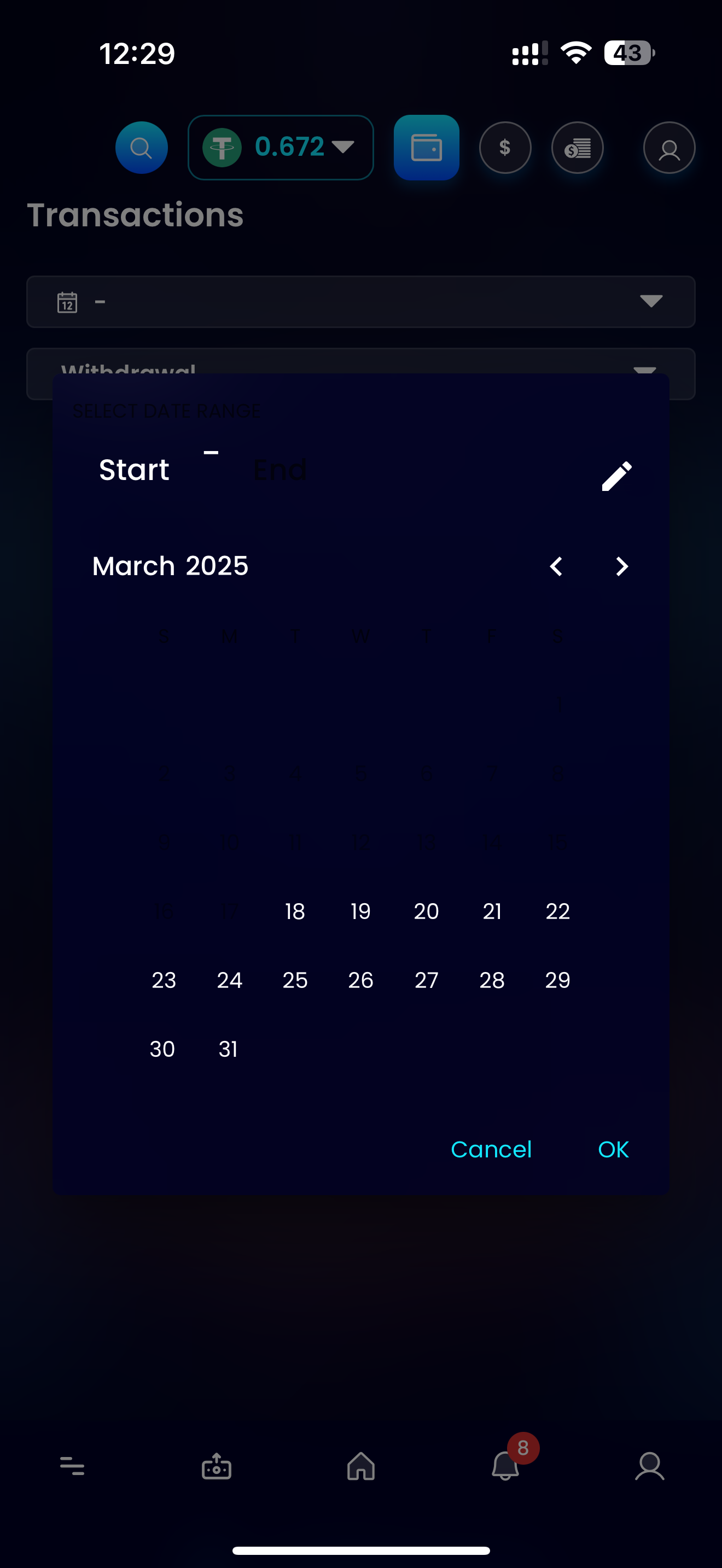Confirm the date range with OK
Screen dimensions: 722x1568
[x=613, y=1149]
